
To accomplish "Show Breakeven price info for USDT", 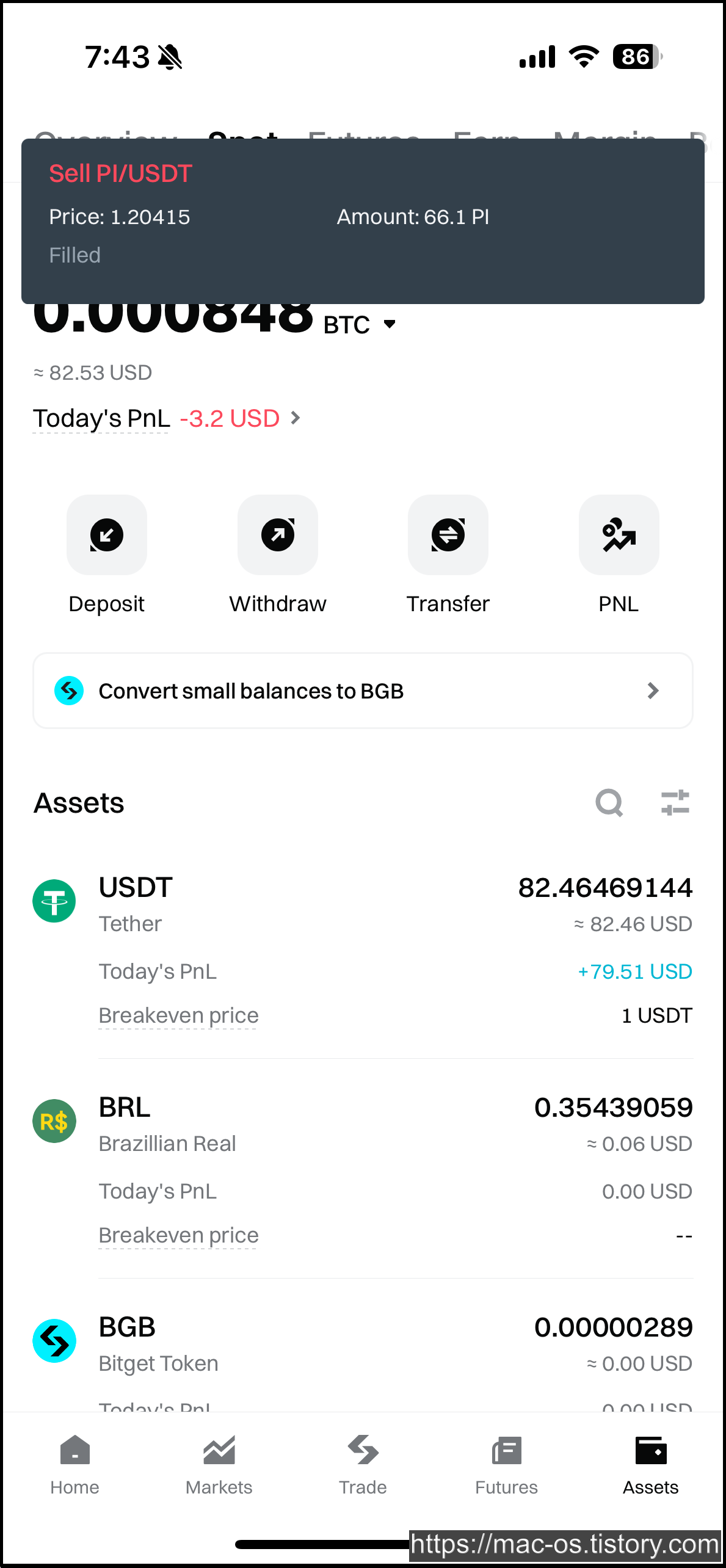I will pos(178,1015).
